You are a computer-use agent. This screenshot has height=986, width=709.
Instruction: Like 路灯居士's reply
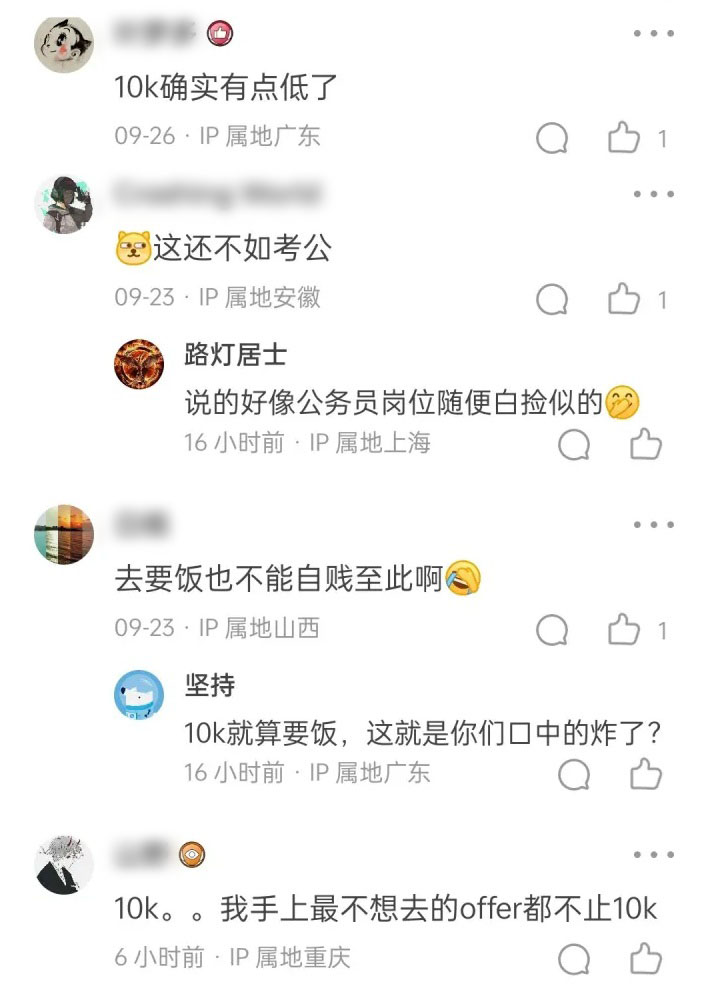click(x=646, y=444)
